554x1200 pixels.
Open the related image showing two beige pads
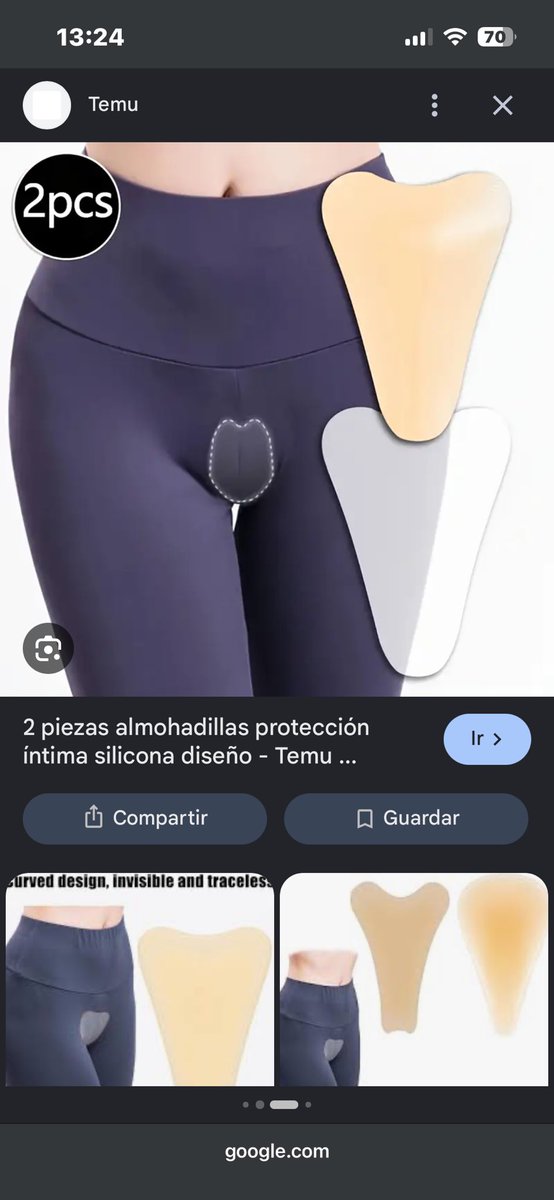(415, 979)
